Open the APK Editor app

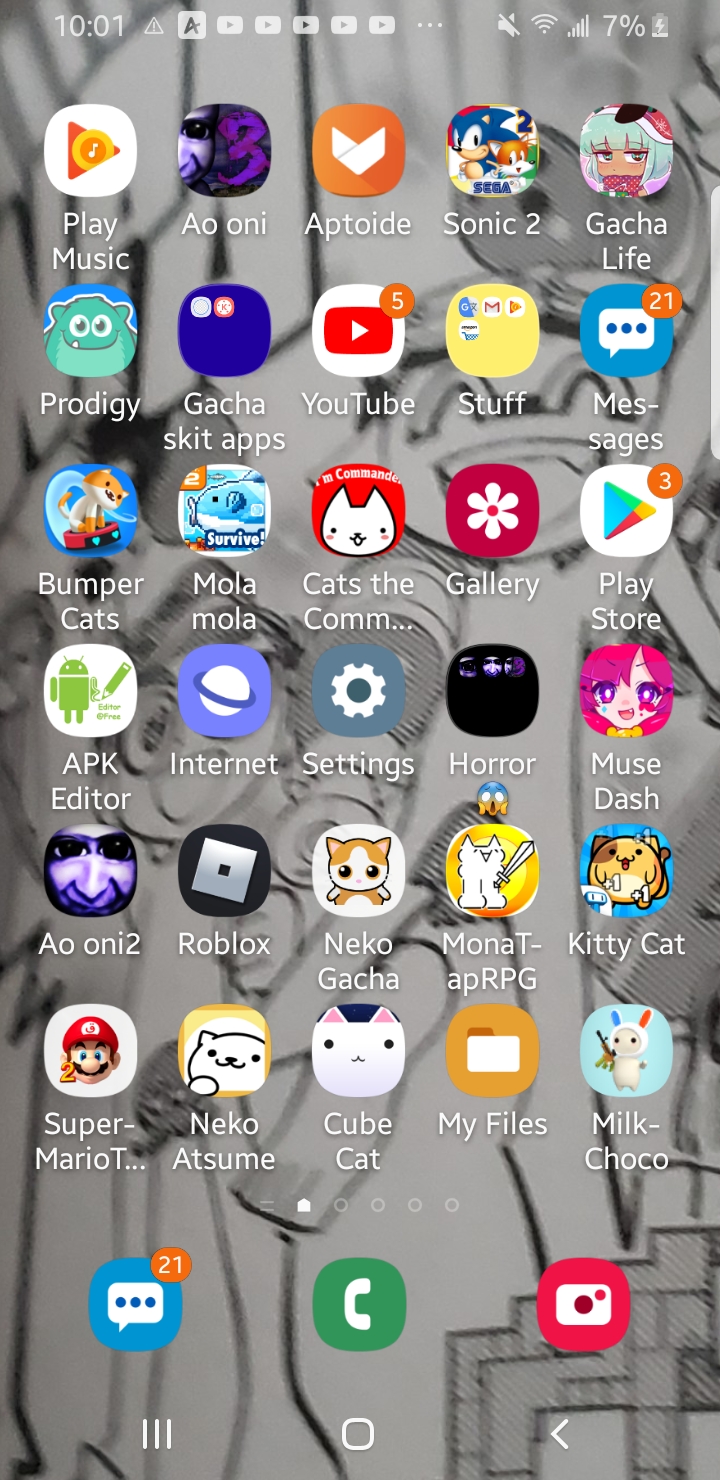tap(90, 691)
